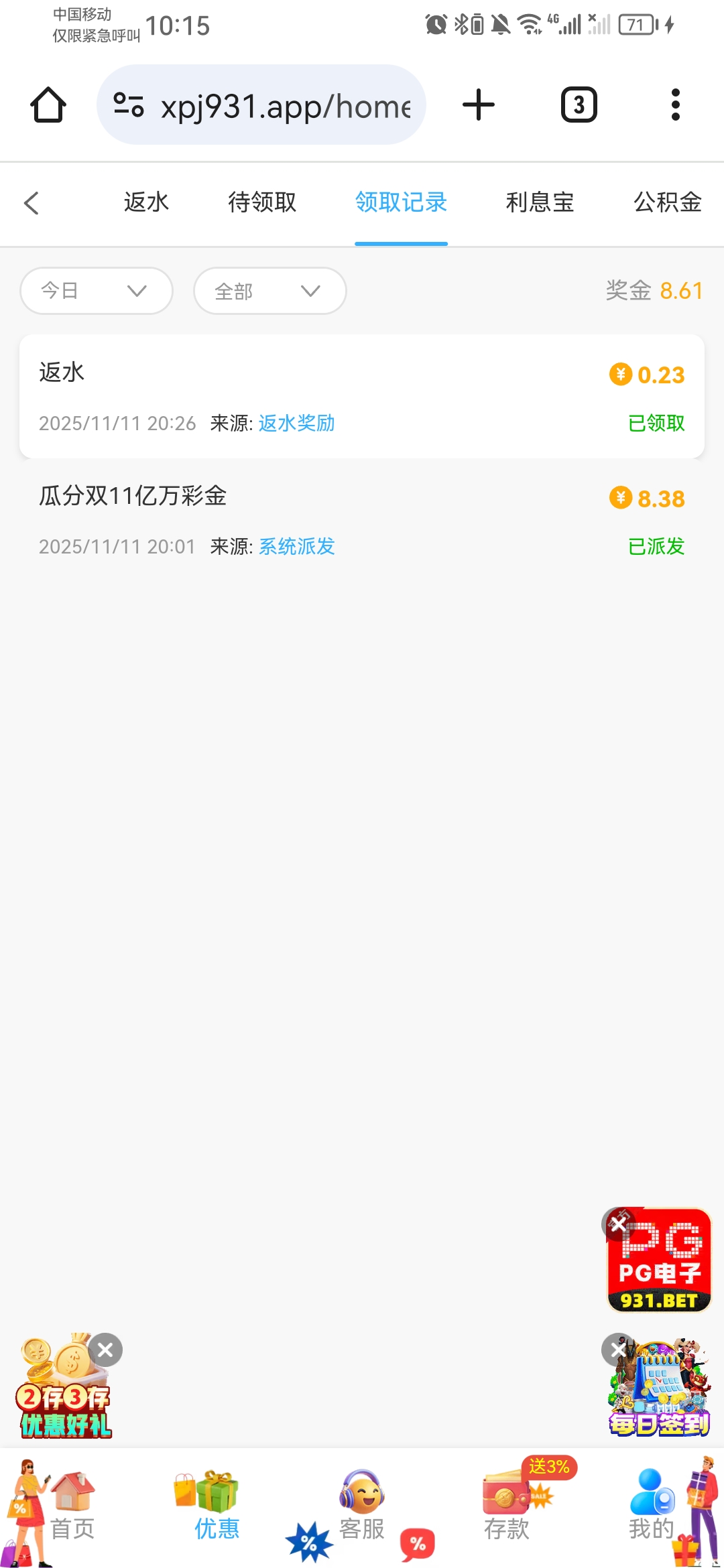
Task: Open the browser overflow menu
Action: coord(675,105)
